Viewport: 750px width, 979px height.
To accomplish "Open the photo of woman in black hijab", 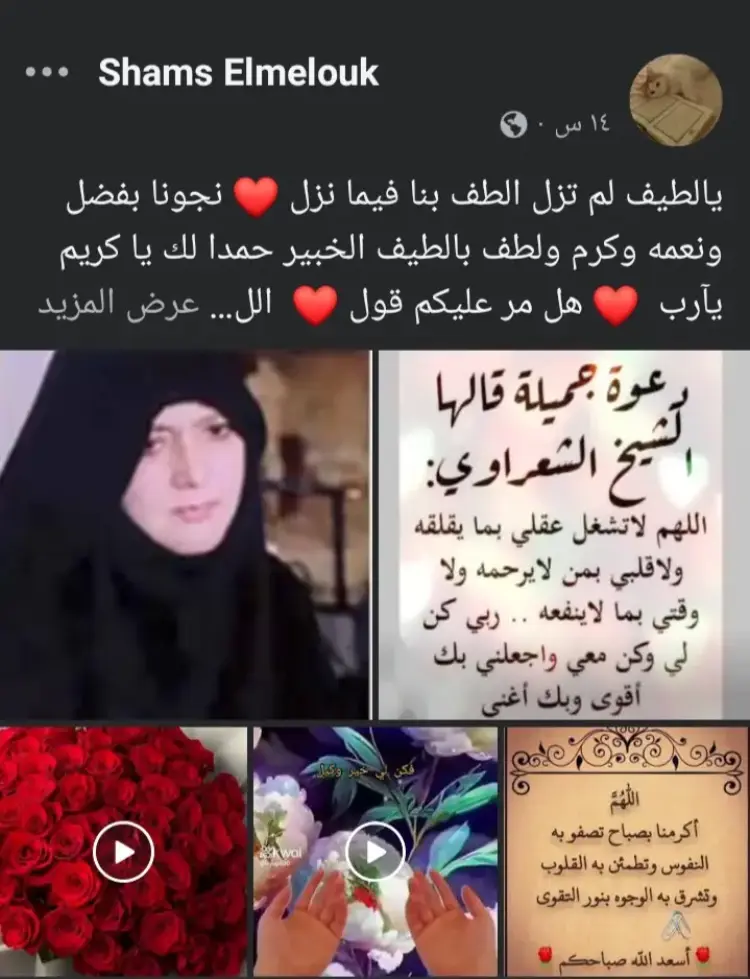I will pyautogui.click(x=183, y=534).
